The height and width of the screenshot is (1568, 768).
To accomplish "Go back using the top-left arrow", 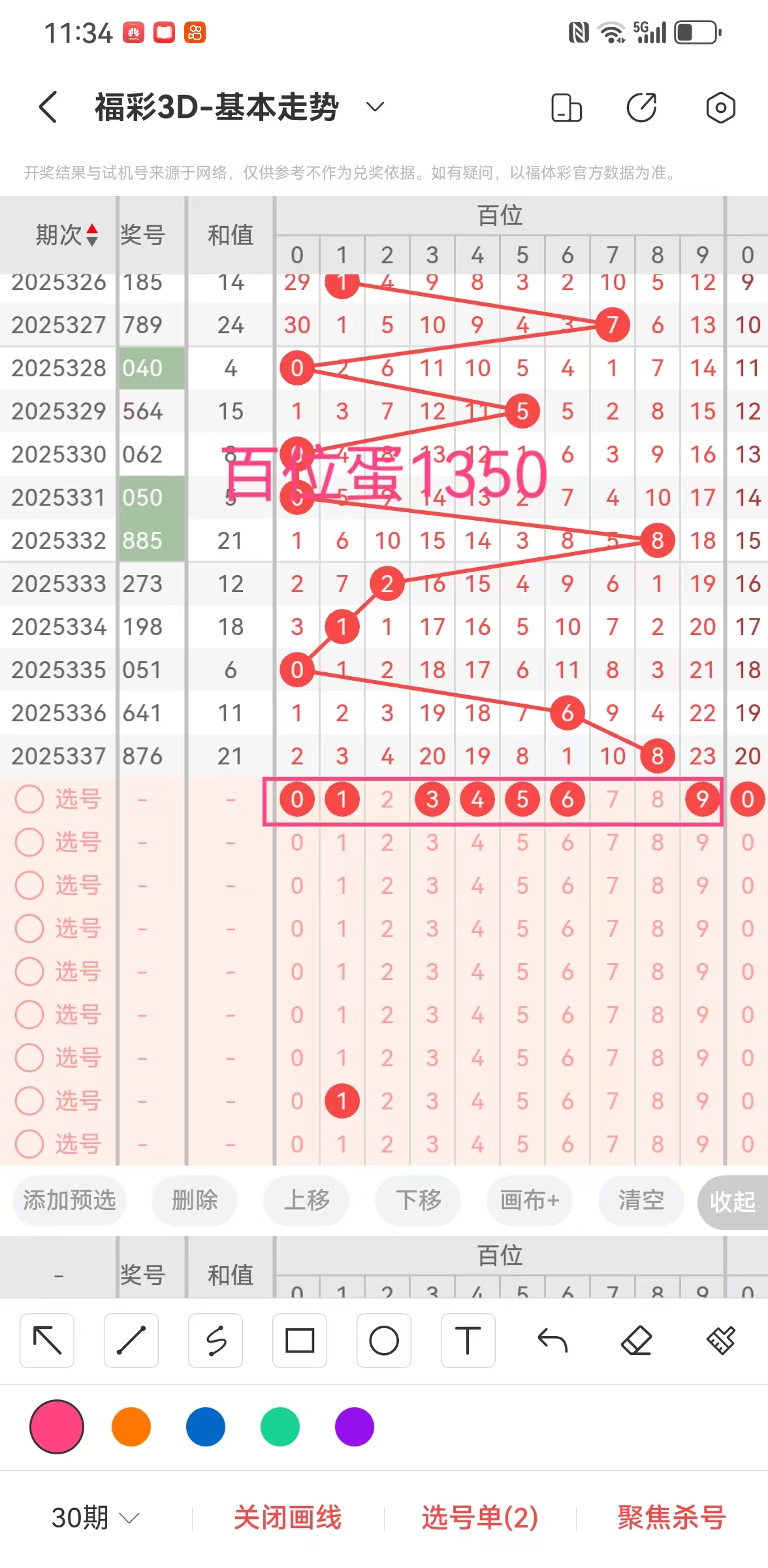I will pyautogui.click(x=48, y=107).
